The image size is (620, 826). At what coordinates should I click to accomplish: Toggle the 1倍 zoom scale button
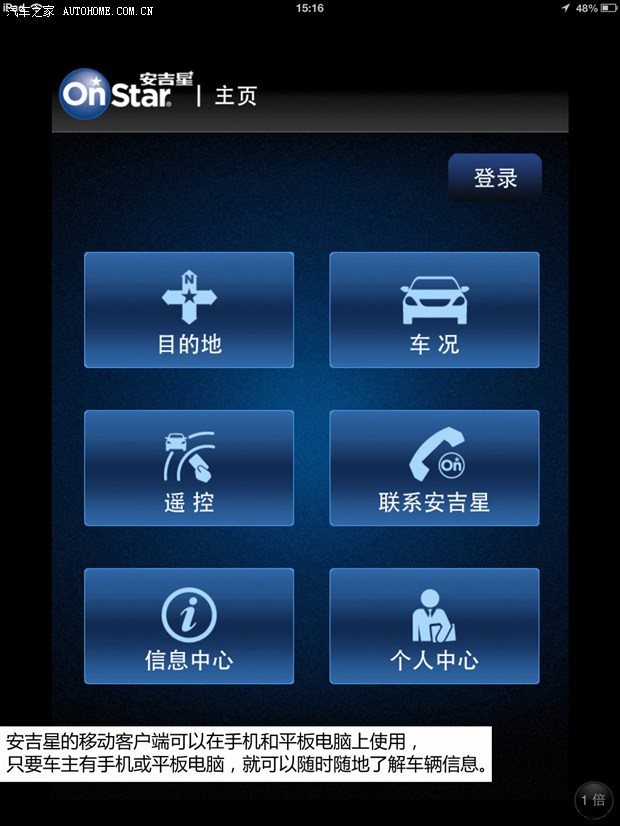tap(592, 799)
